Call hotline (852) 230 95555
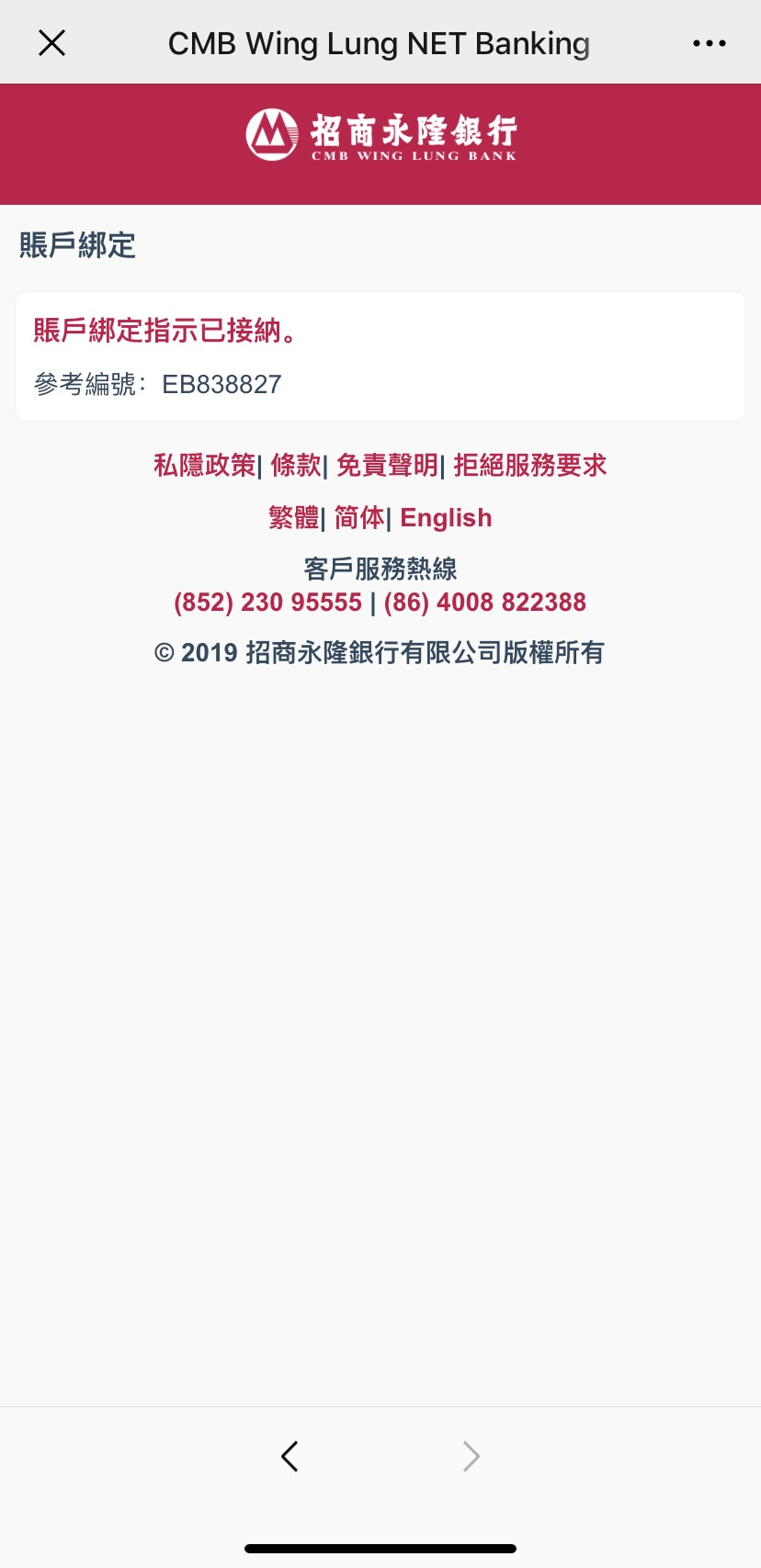761x1568 pixels. (267, 603)
